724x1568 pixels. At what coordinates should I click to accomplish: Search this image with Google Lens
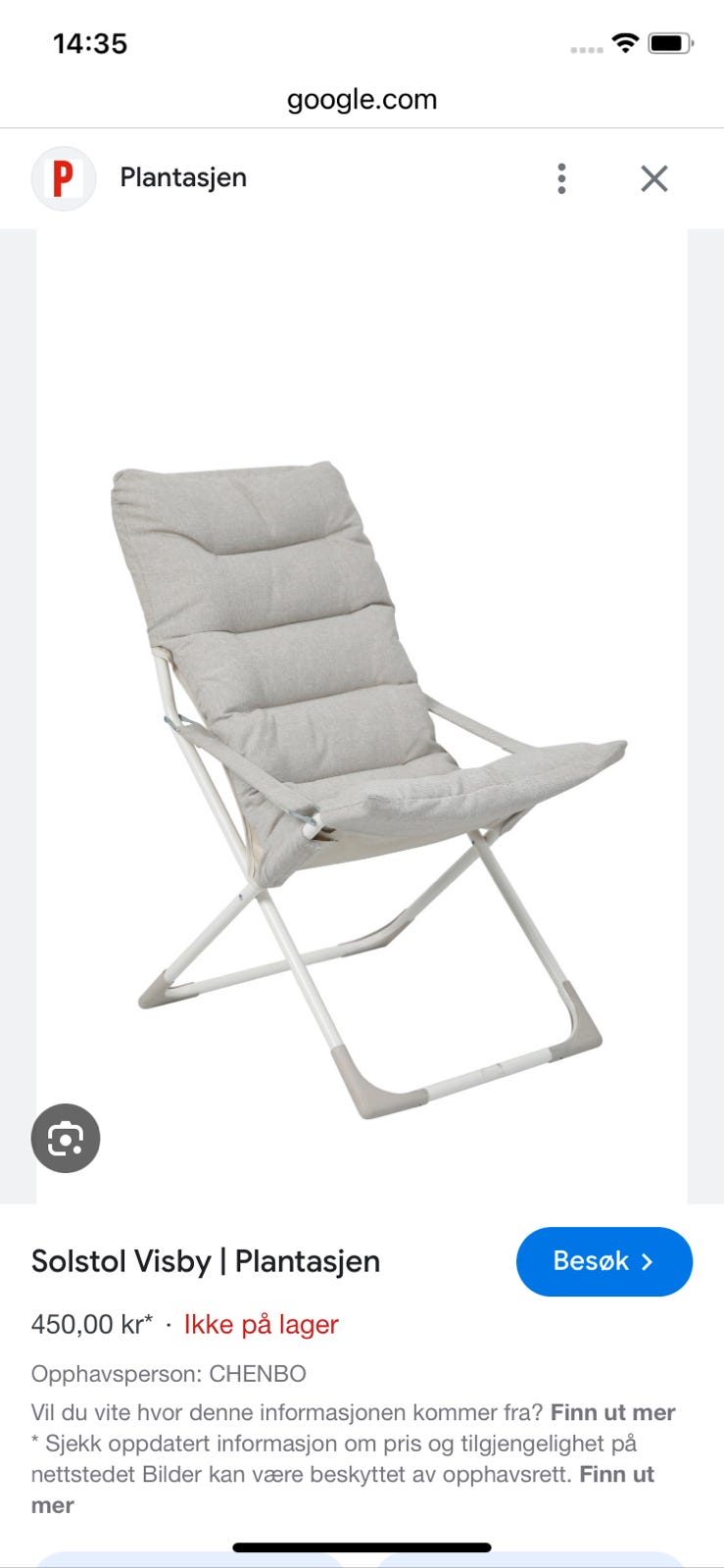(x=66, y=1138)
